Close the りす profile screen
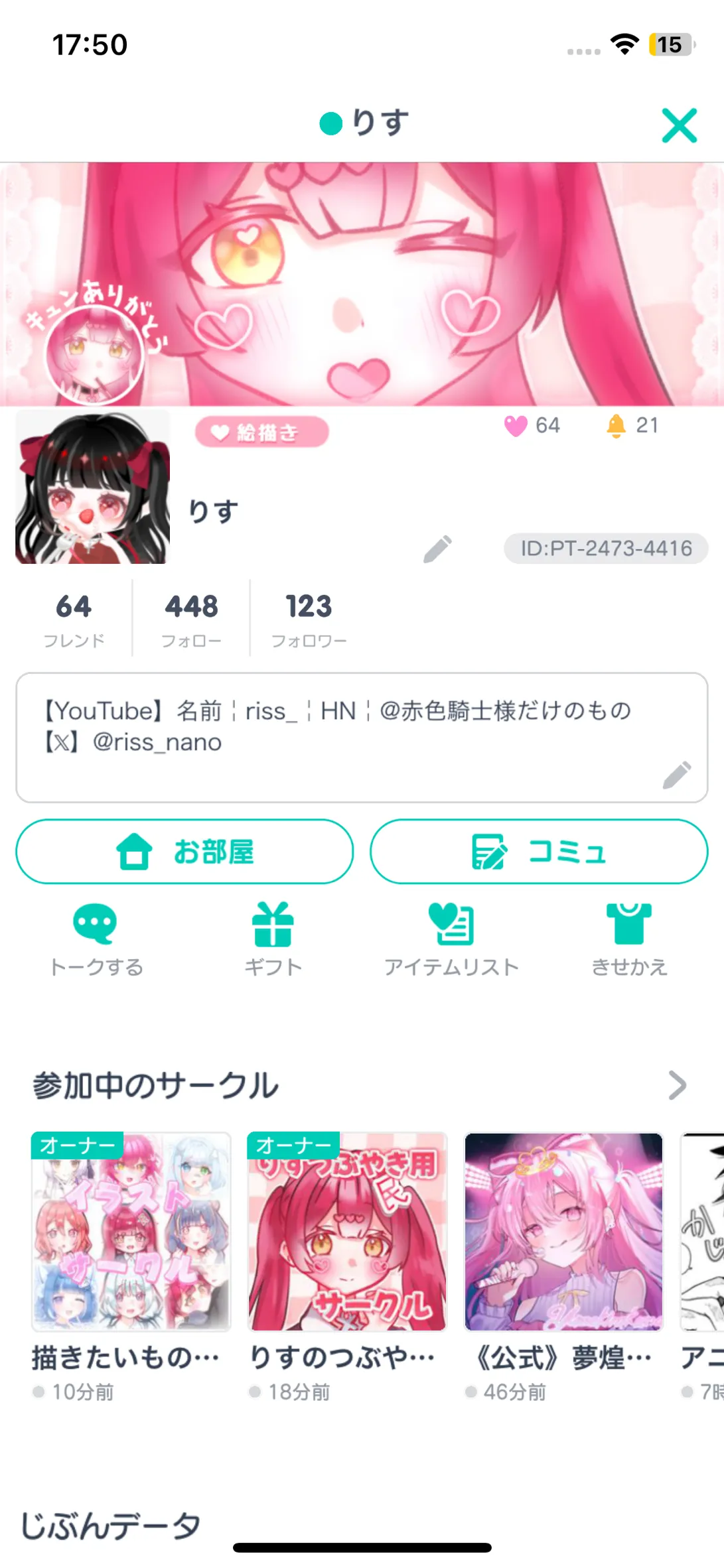Screen dimensions: 724x1568 pyautogui.click(x=680, y=125)
